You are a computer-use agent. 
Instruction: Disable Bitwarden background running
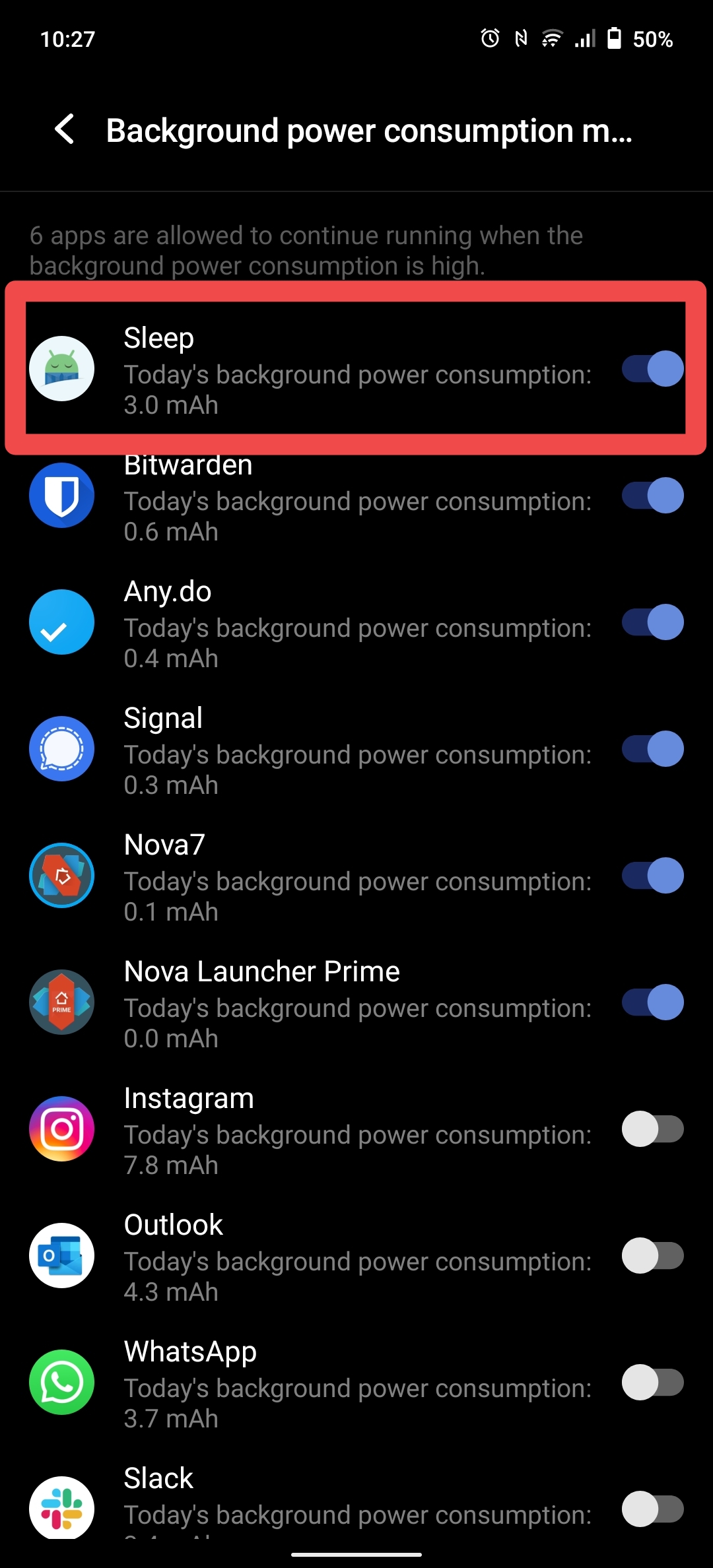pyautogui.click(x=652, y=496)
